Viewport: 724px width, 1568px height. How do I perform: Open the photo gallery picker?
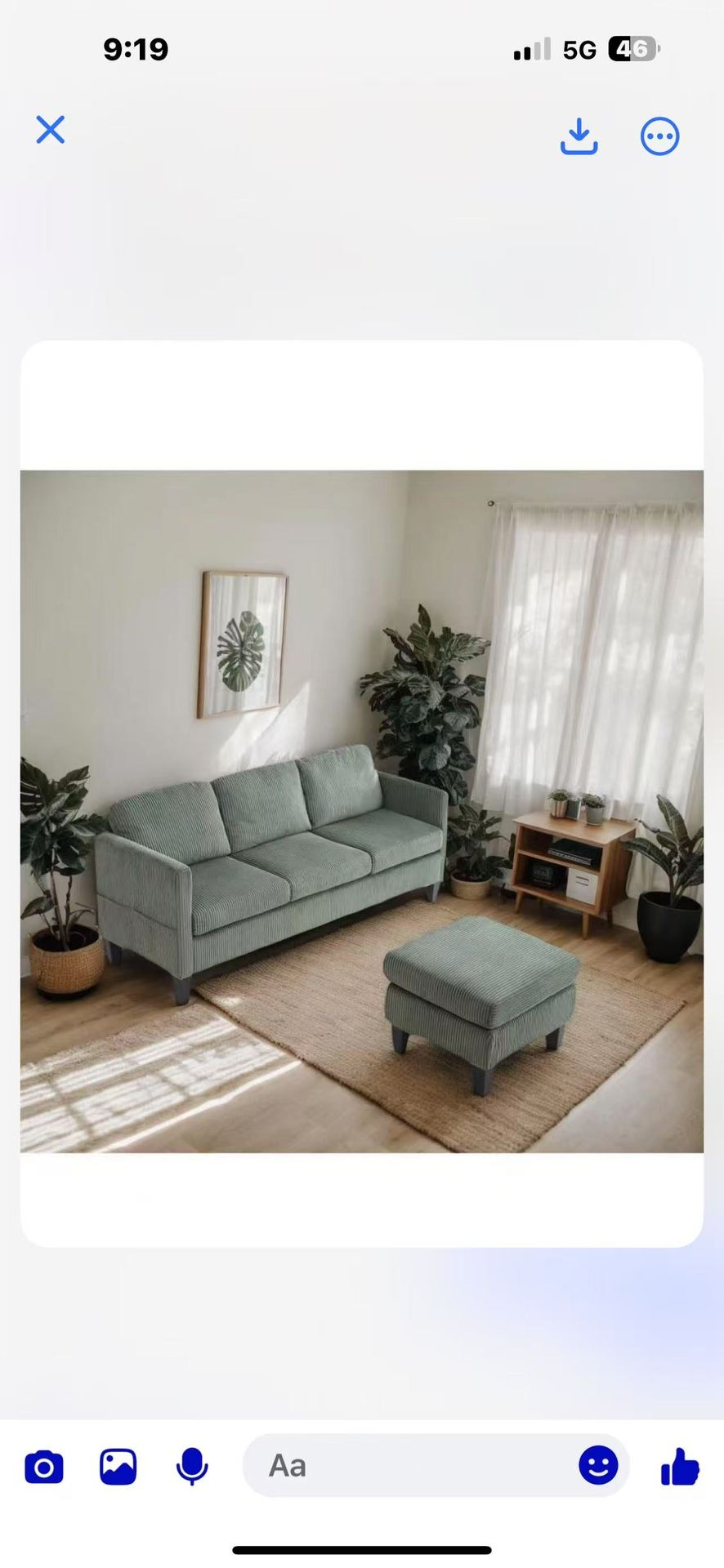click(118, 1467)
